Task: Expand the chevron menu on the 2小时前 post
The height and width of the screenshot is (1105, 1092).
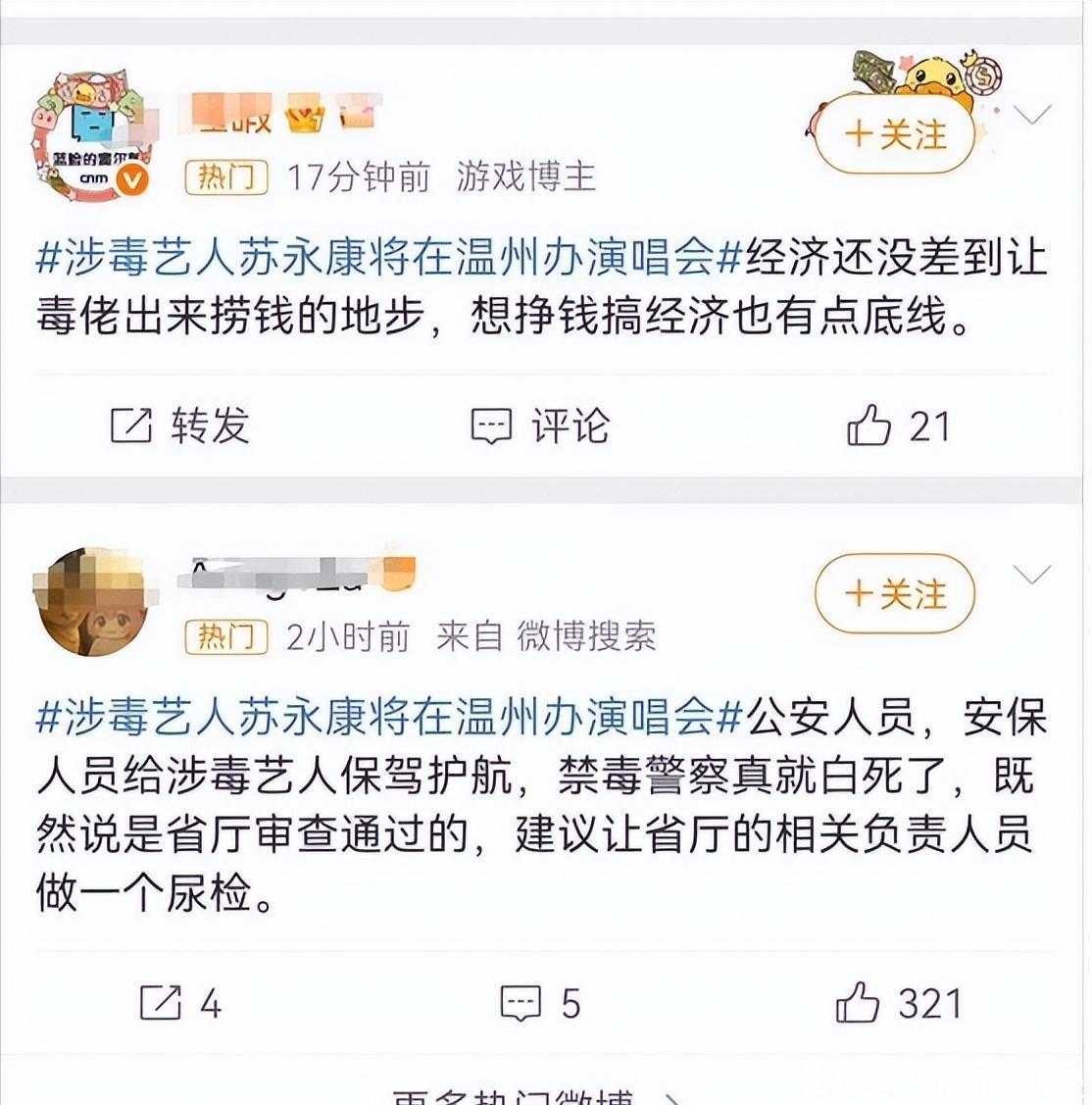Action: pyautogui.click(x=1031, y=575)
